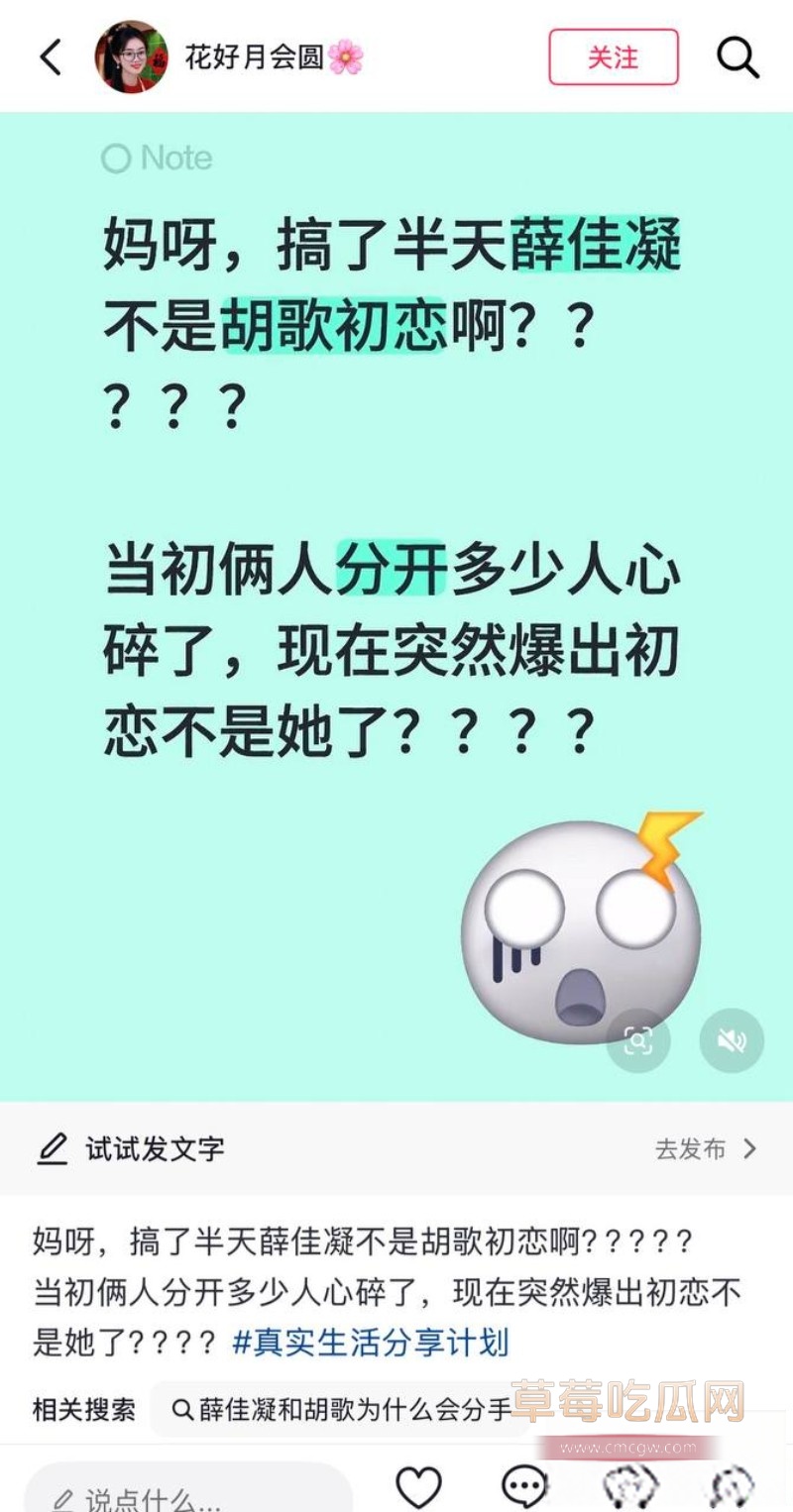The height and width of the screenshot is (1512, 793).
Task: Toggle follow state via the 关注 button
Action: pyautogui.click(x=613, y=56)
